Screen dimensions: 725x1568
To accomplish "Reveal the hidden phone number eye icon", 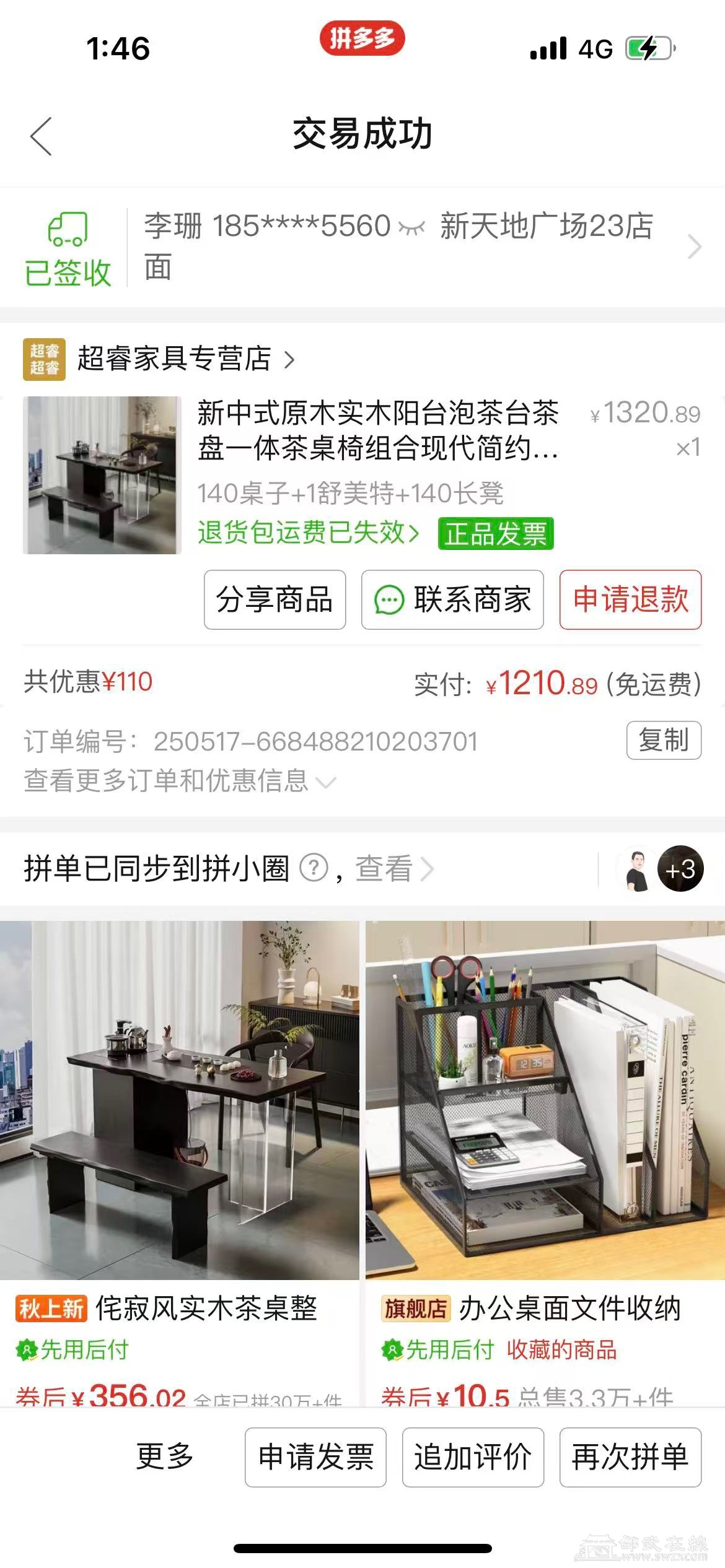I will pos(411,227).
